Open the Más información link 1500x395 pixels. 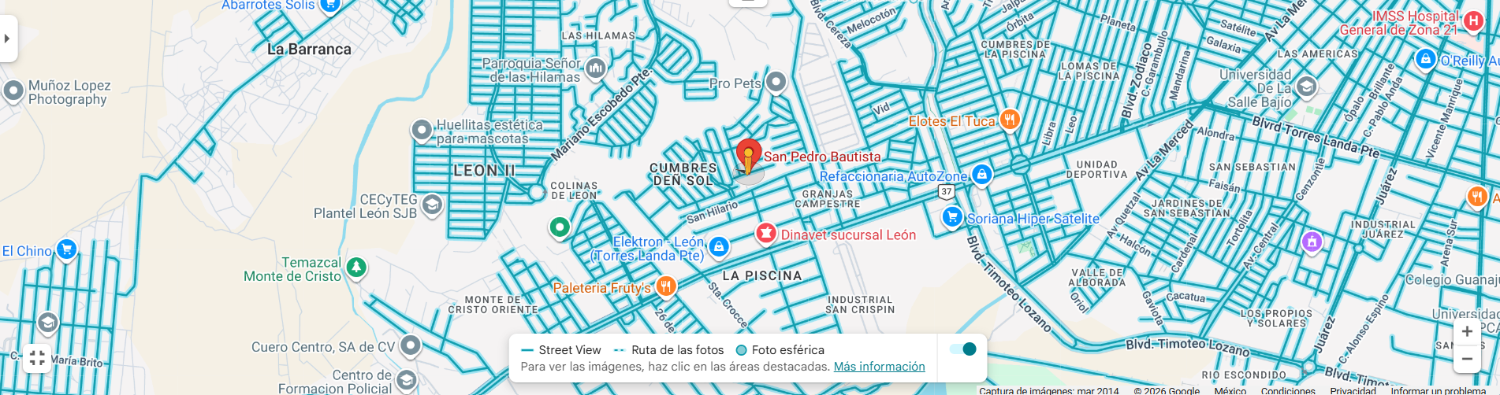click(879, 367)
